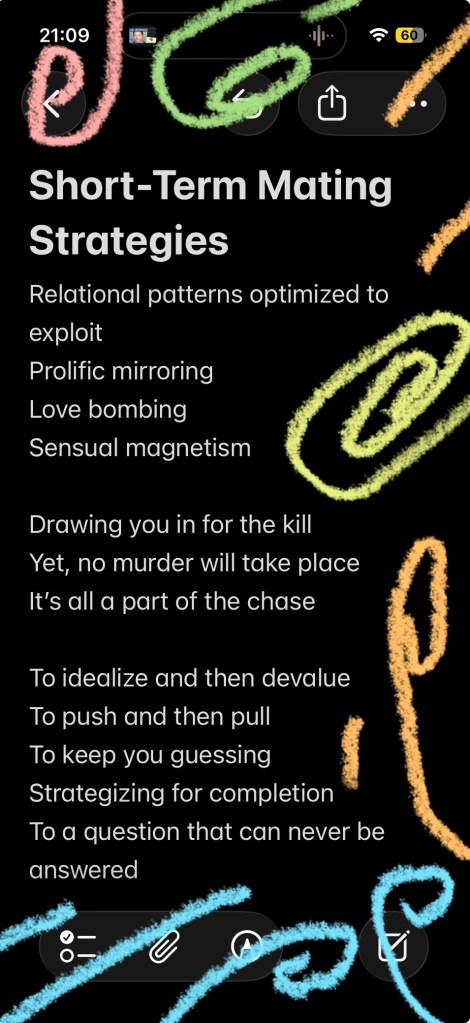This screenshot has width=470, height=1023.
Task: Share this note
Action: click(x=332, y=104)
